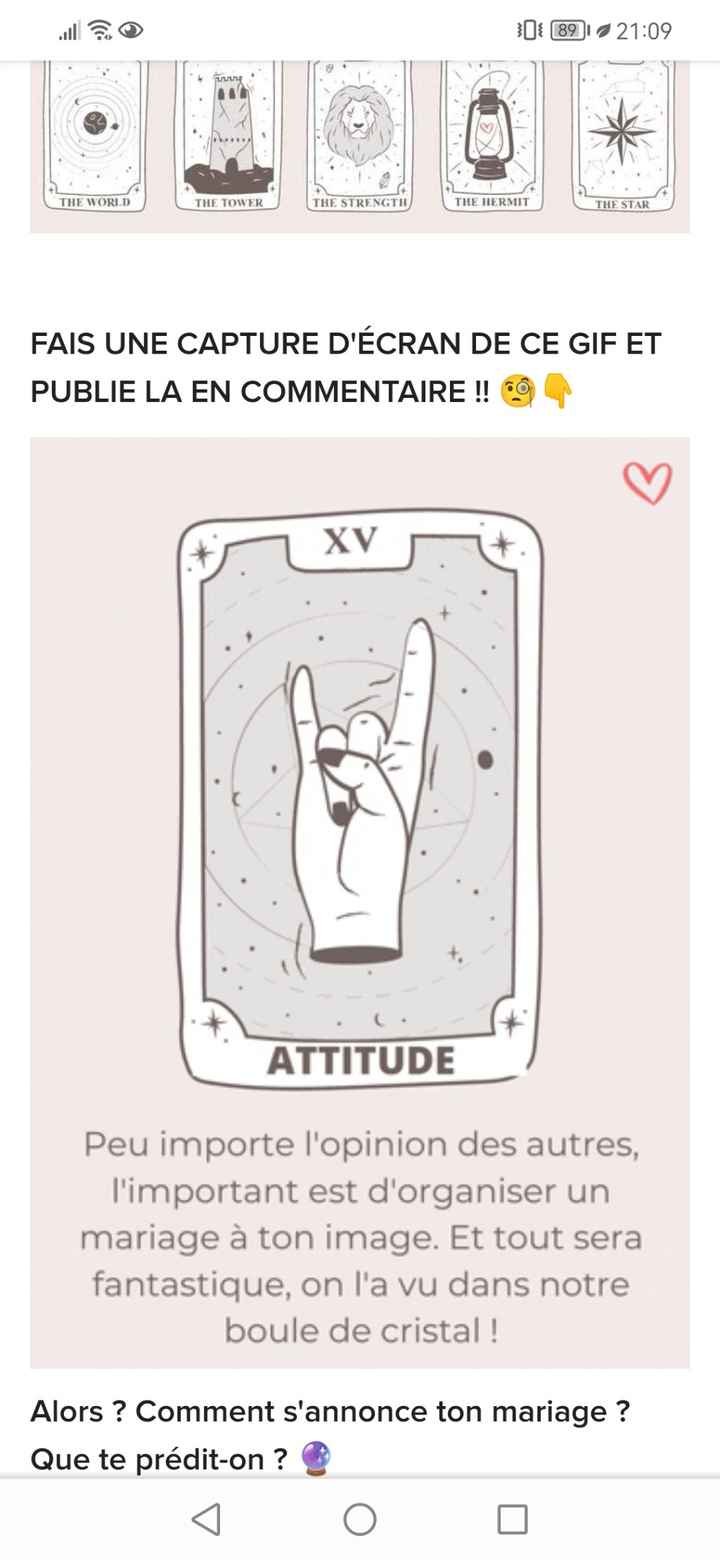Image resolution: width=720 pixels, height=1560 pixels.
Task: Go back with the system back button
Action: 206,1519
